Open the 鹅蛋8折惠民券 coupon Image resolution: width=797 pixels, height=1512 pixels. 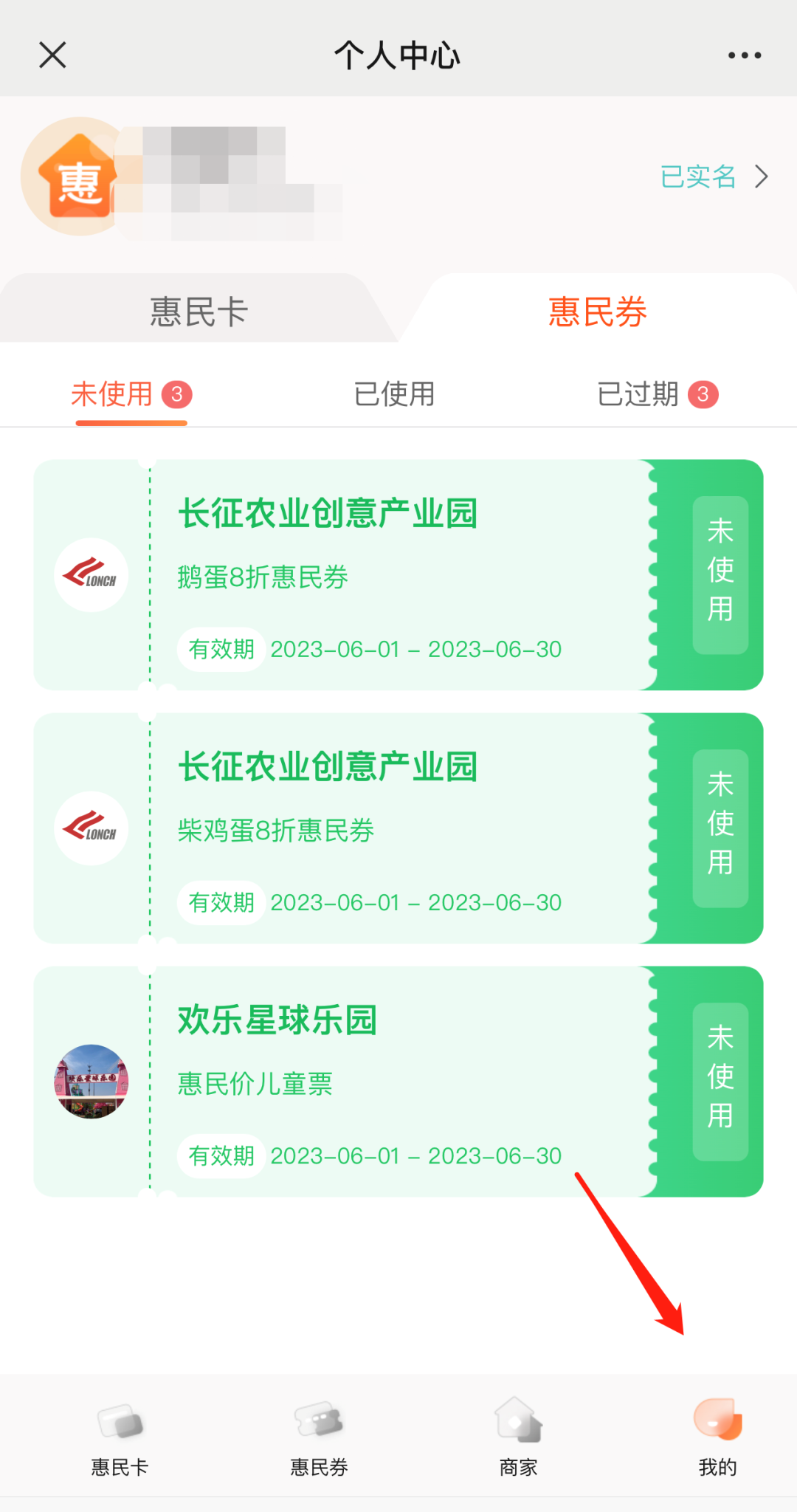[398, 575]
